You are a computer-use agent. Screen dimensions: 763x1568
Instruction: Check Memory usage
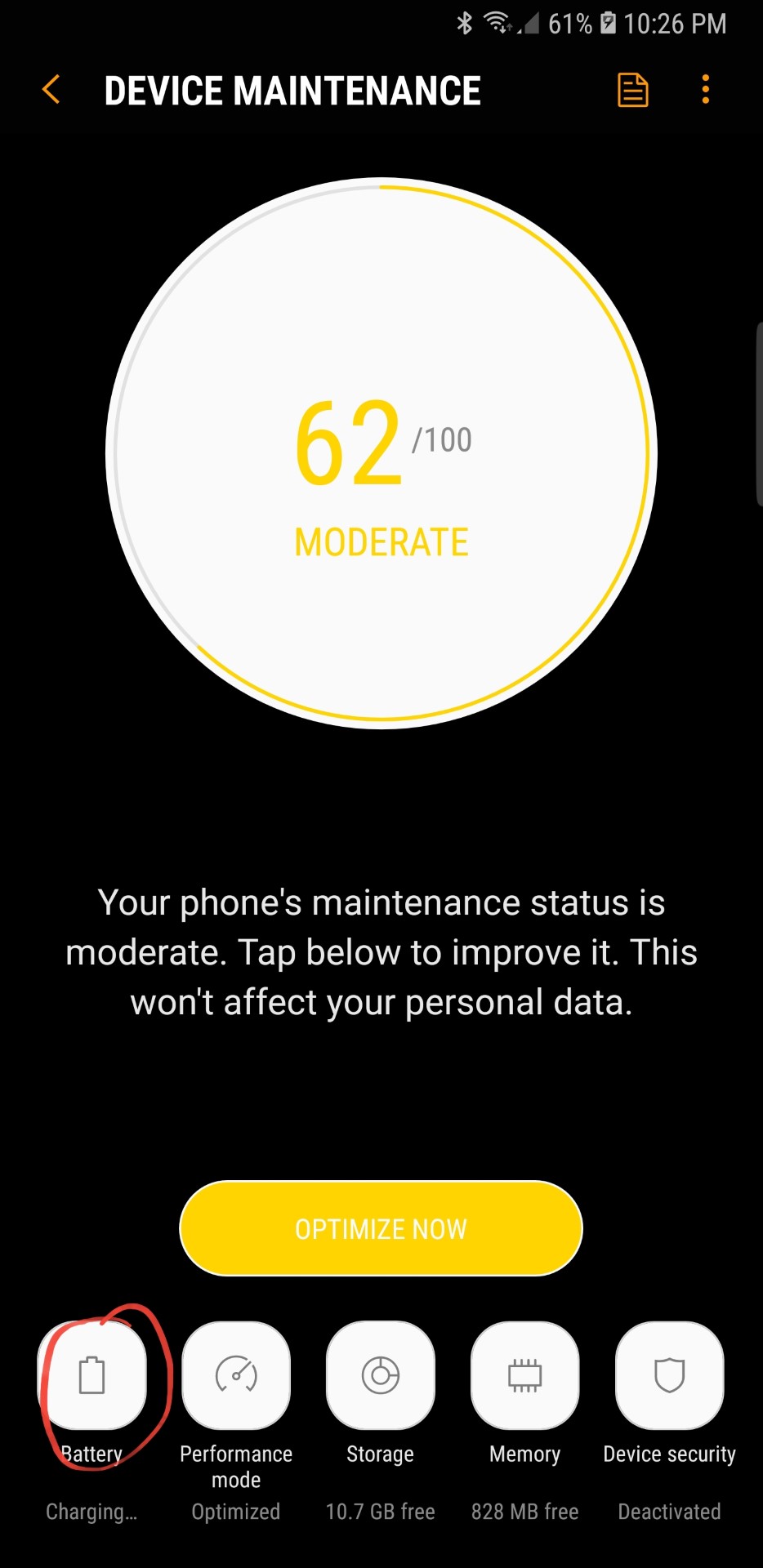click(x=524, y=1376)
